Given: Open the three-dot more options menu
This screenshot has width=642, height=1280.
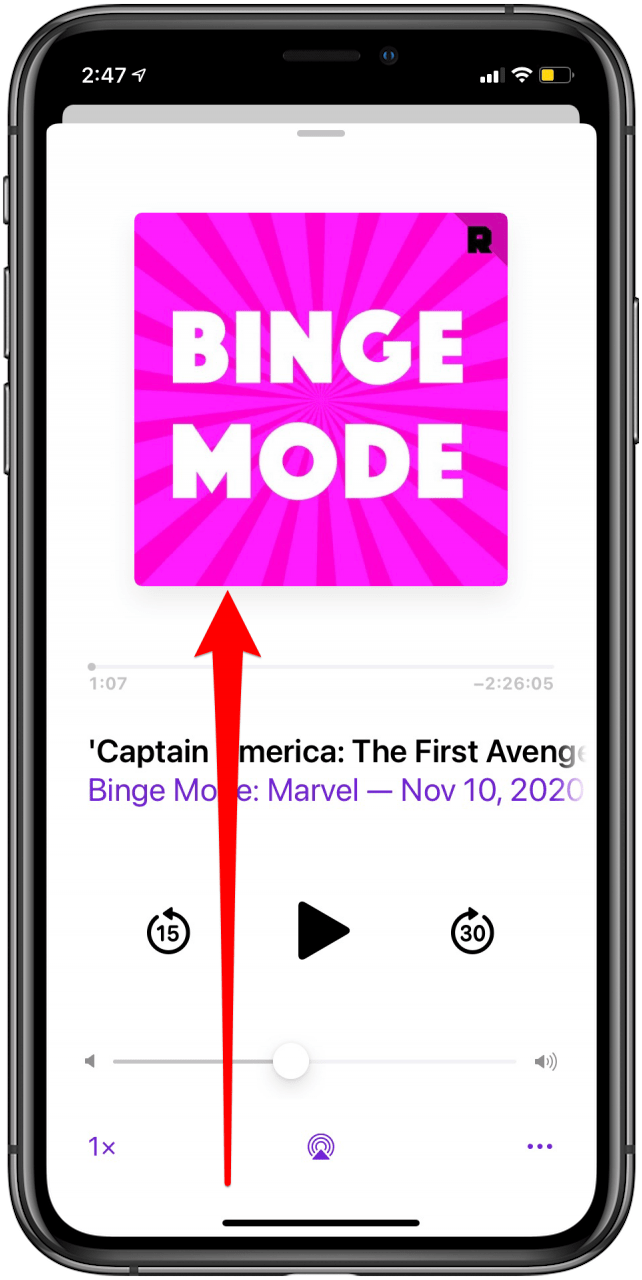Looking at the screenshot, I should pos(539,1147).
